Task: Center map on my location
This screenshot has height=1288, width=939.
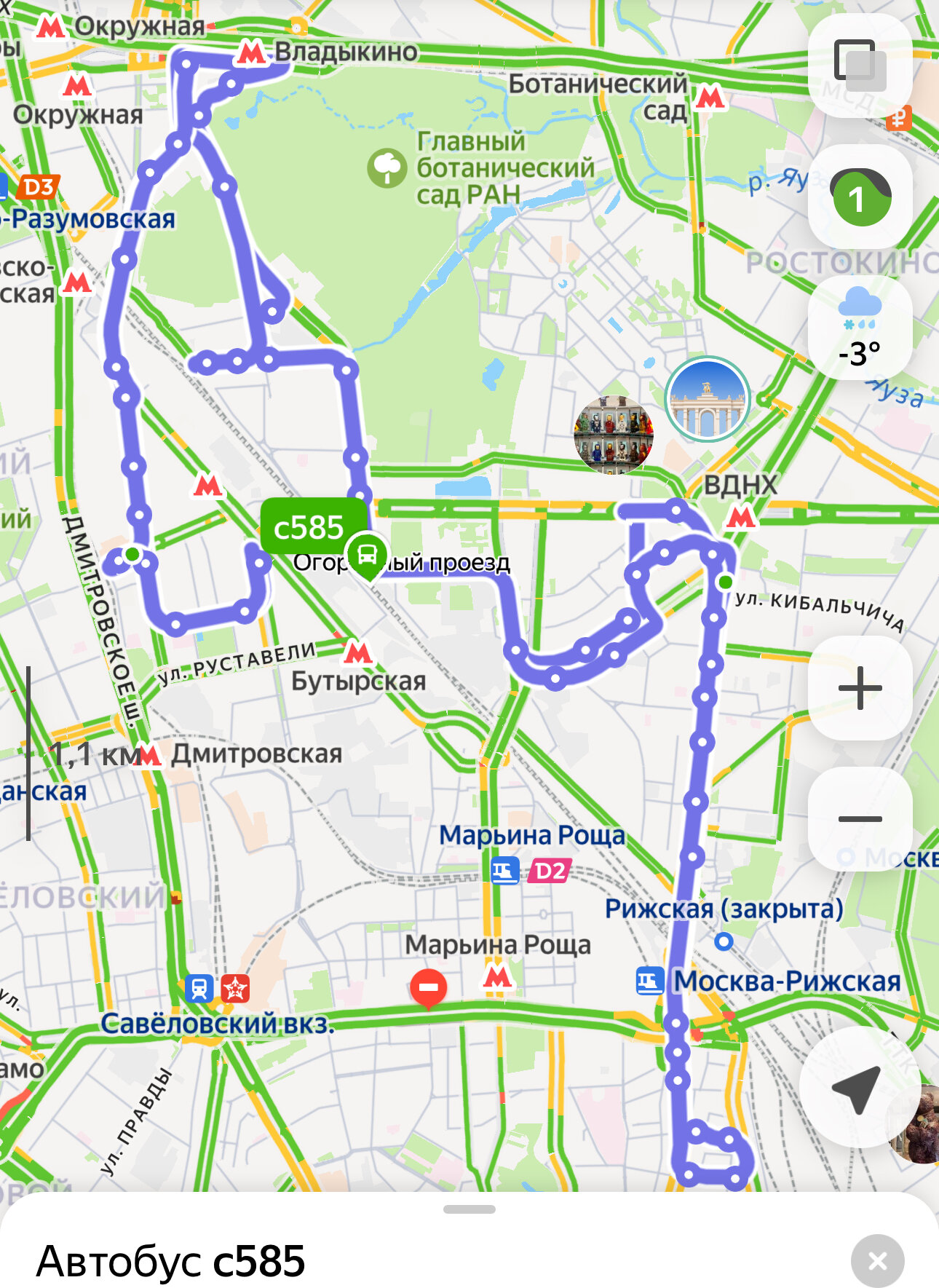Action: (x=857, y=1088)
